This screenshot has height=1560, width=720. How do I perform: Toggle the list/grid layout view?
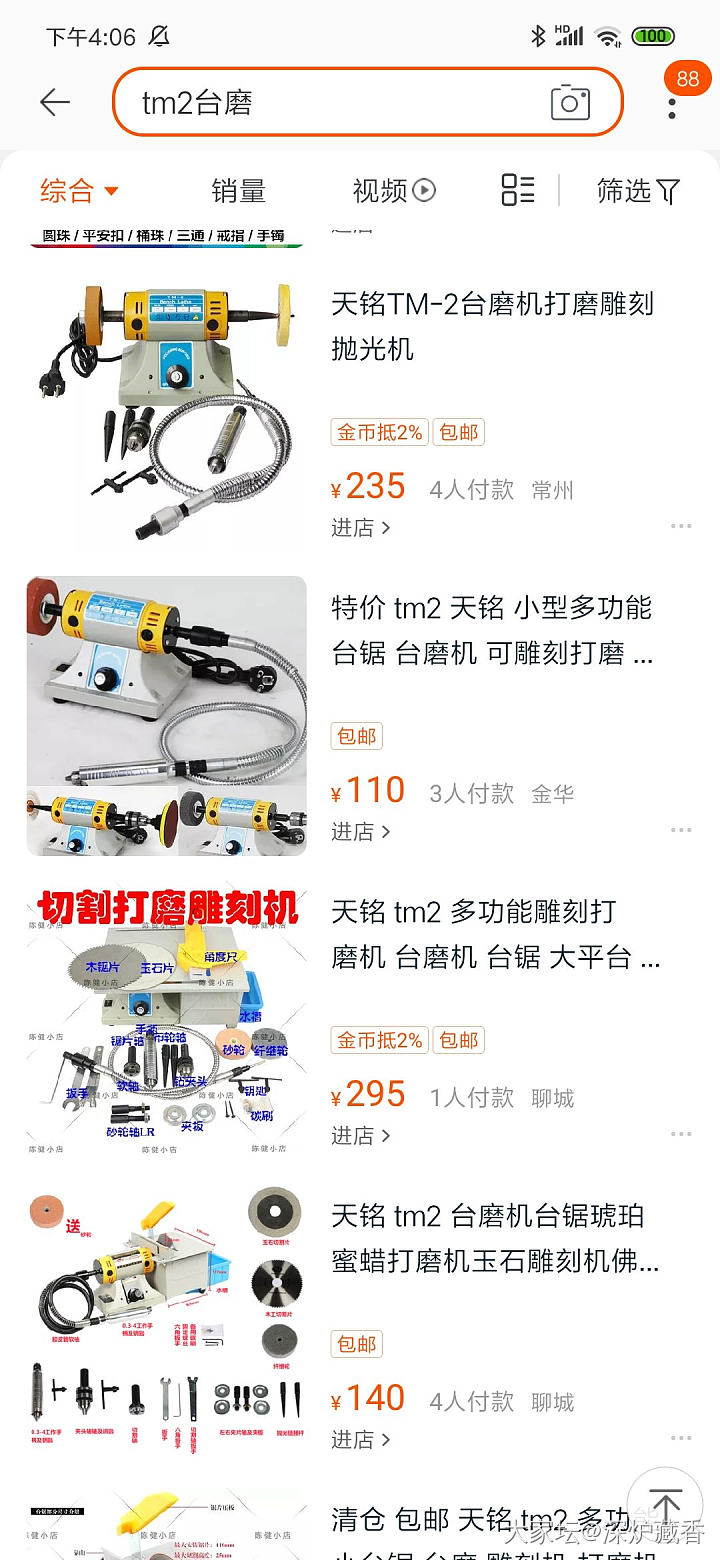coord(517,190)
